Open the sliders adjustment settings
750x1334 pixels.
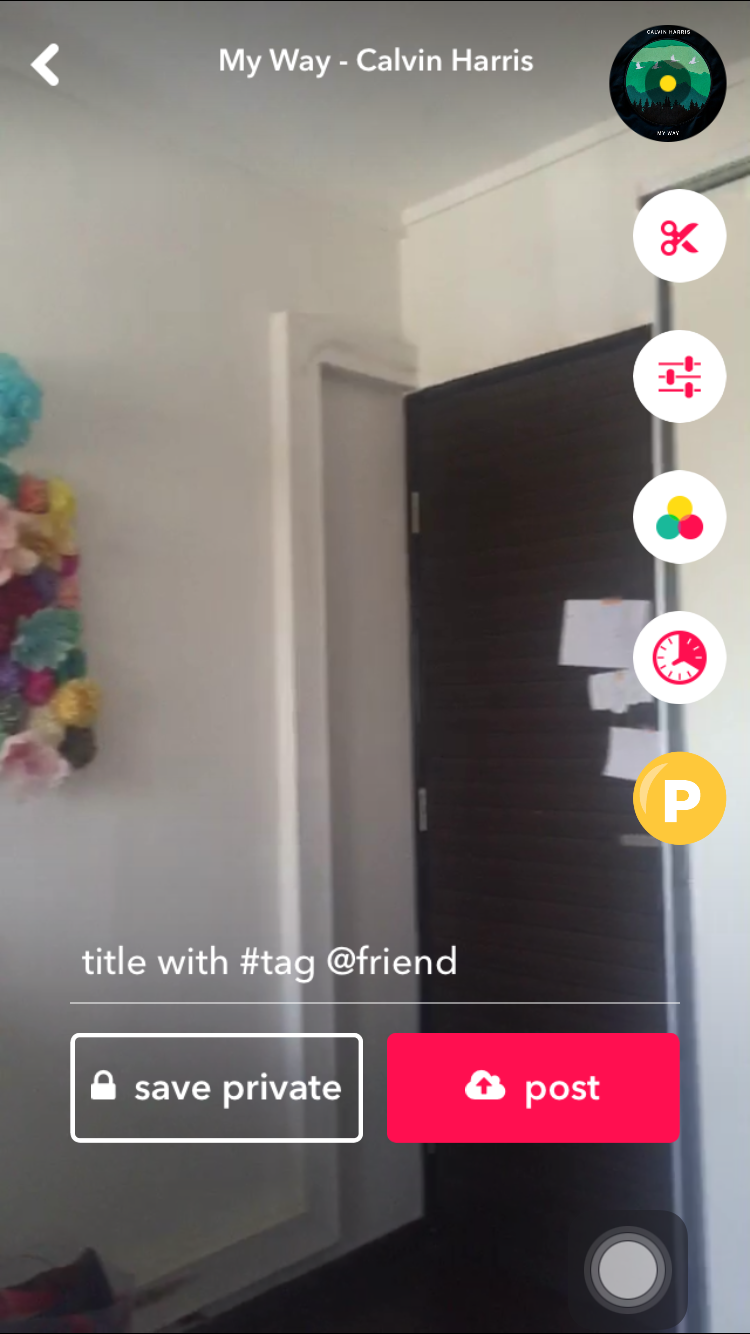point(679,376)
